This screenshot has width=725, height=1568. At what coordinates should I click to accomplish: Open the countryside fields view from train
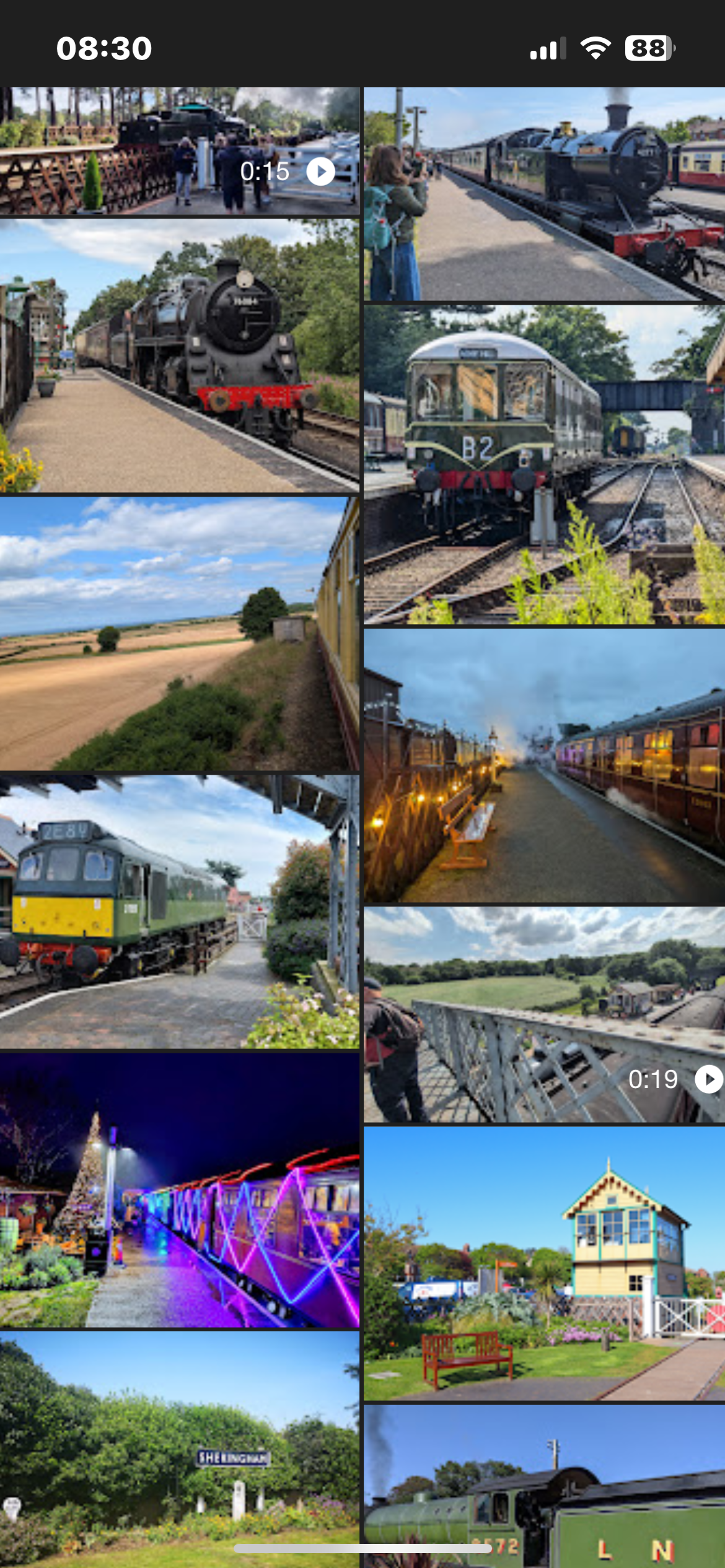[x=179, y=634]
